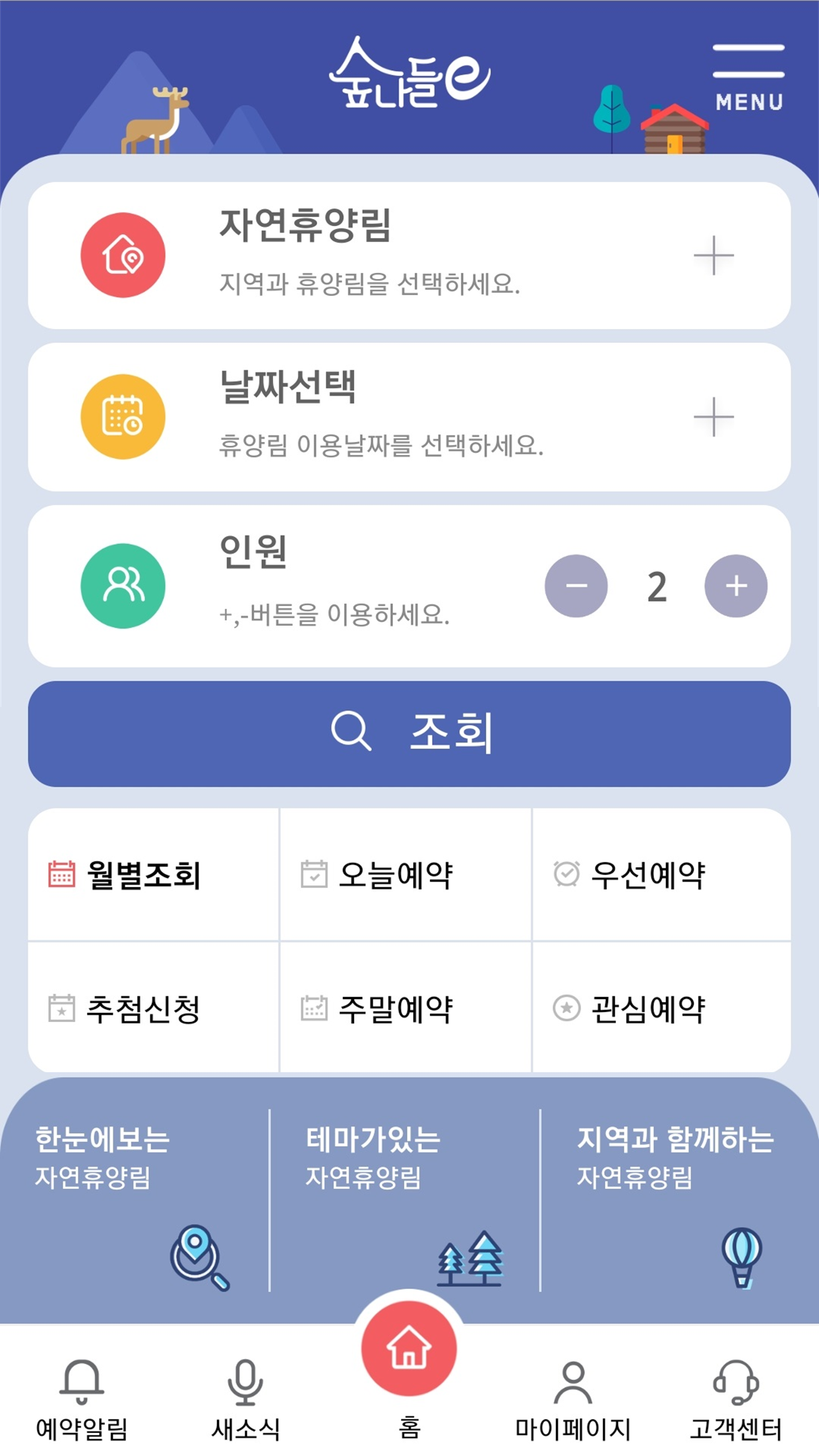Decrease headcount with the minus button
The image size is (819, 1456).
point(576,586)
